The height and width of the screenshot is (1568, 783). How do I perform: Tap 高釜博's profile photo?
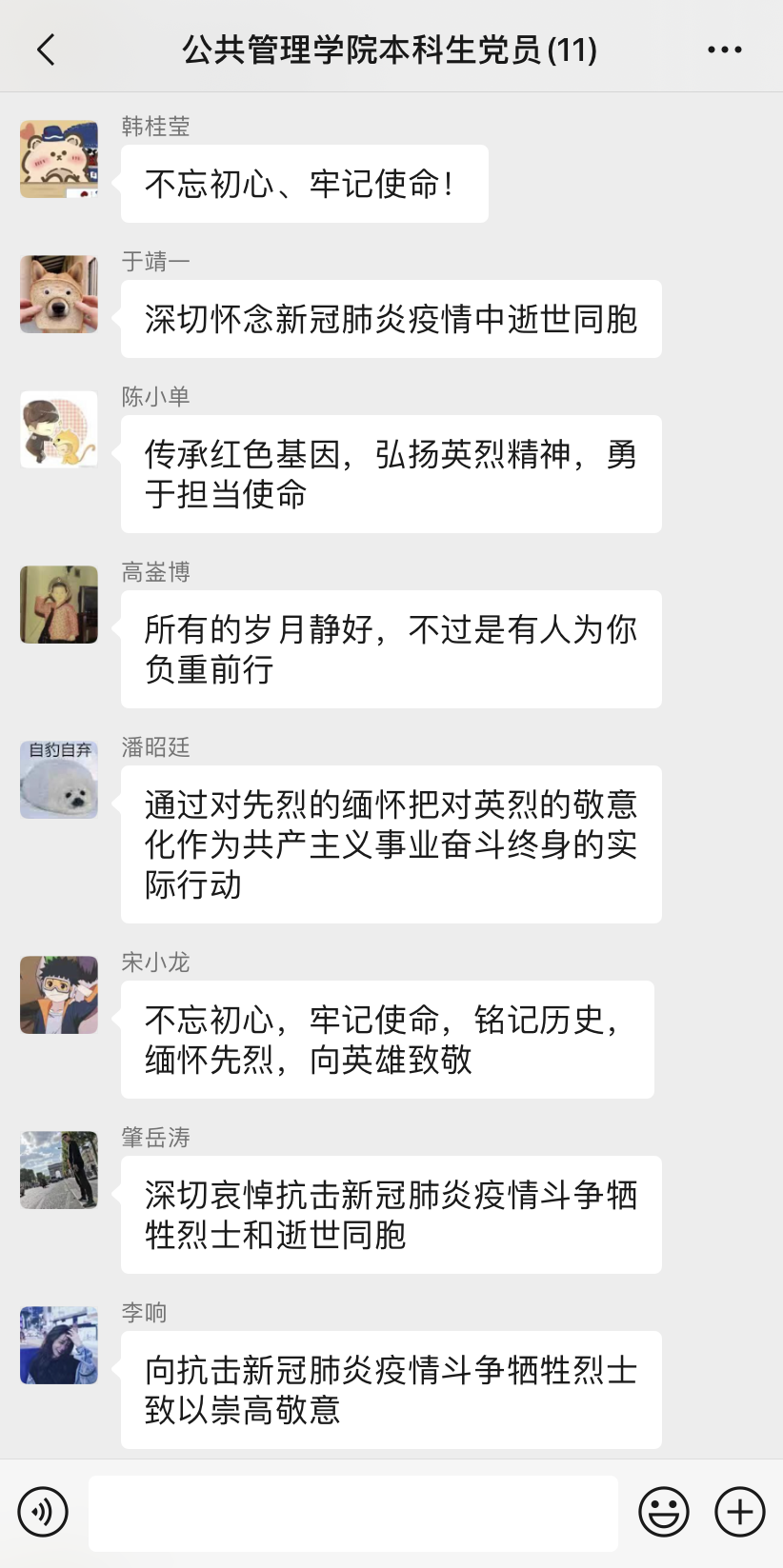[58, 605]
